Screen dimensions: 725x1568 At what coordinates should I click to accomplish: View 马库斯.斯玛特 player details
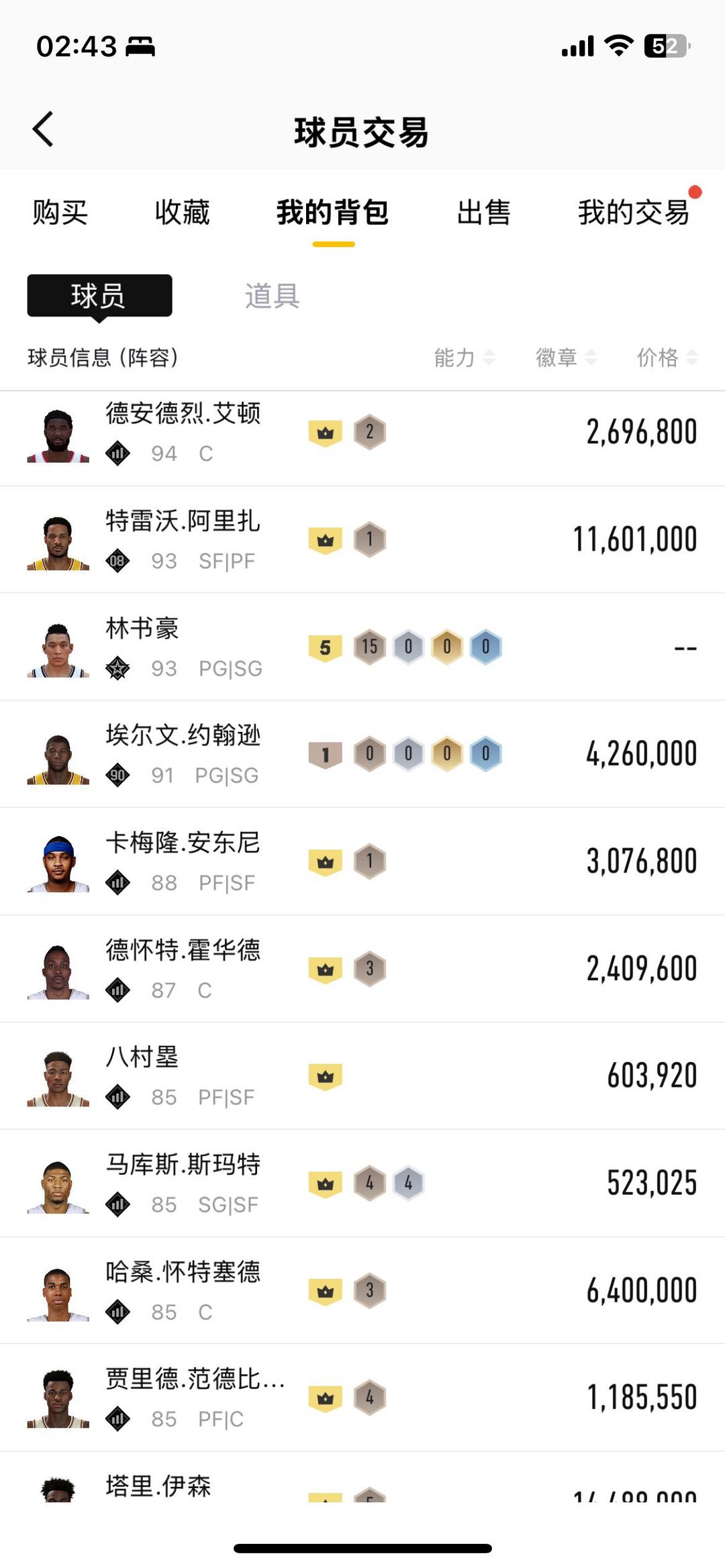point(362,1184)
